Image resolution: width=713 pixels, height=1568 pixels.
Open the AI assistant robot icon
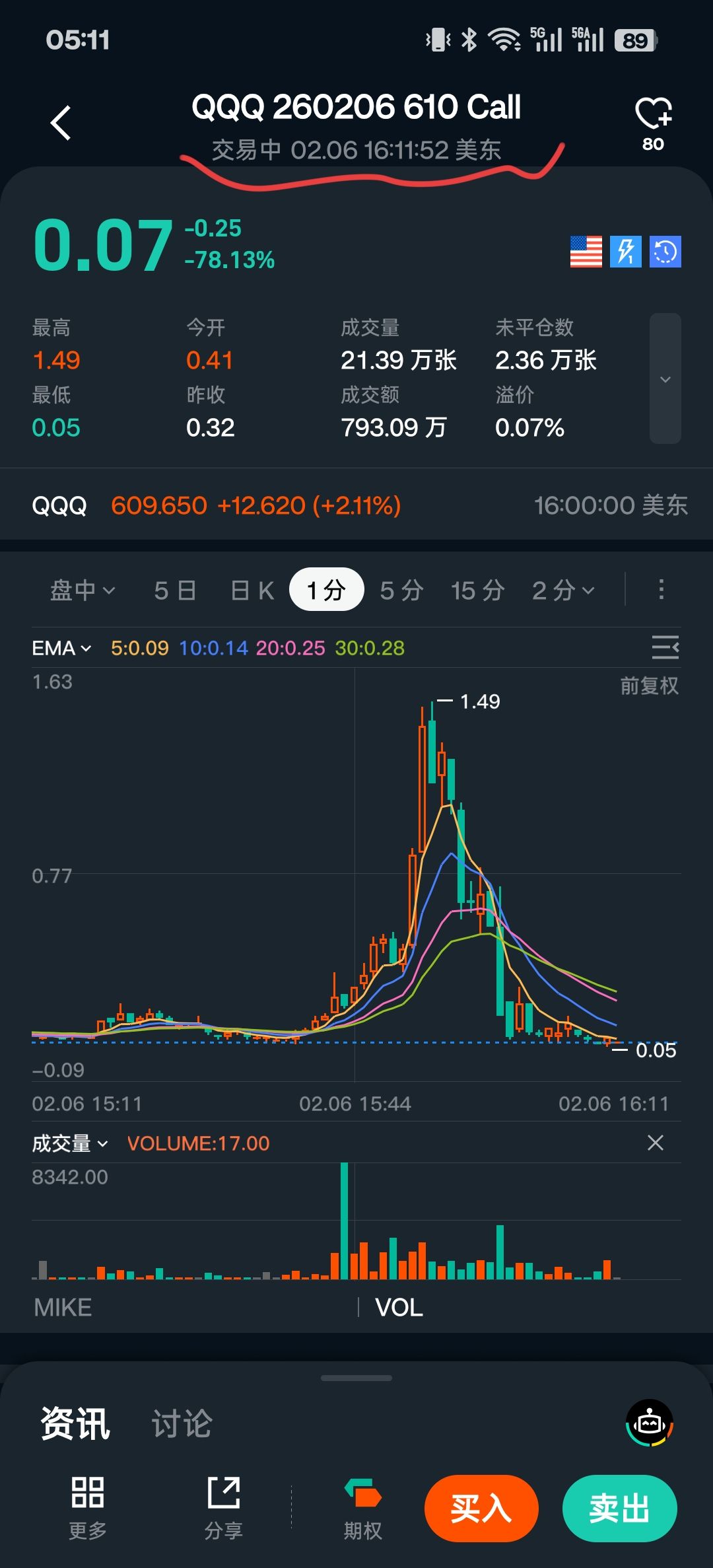[649, 1422]
